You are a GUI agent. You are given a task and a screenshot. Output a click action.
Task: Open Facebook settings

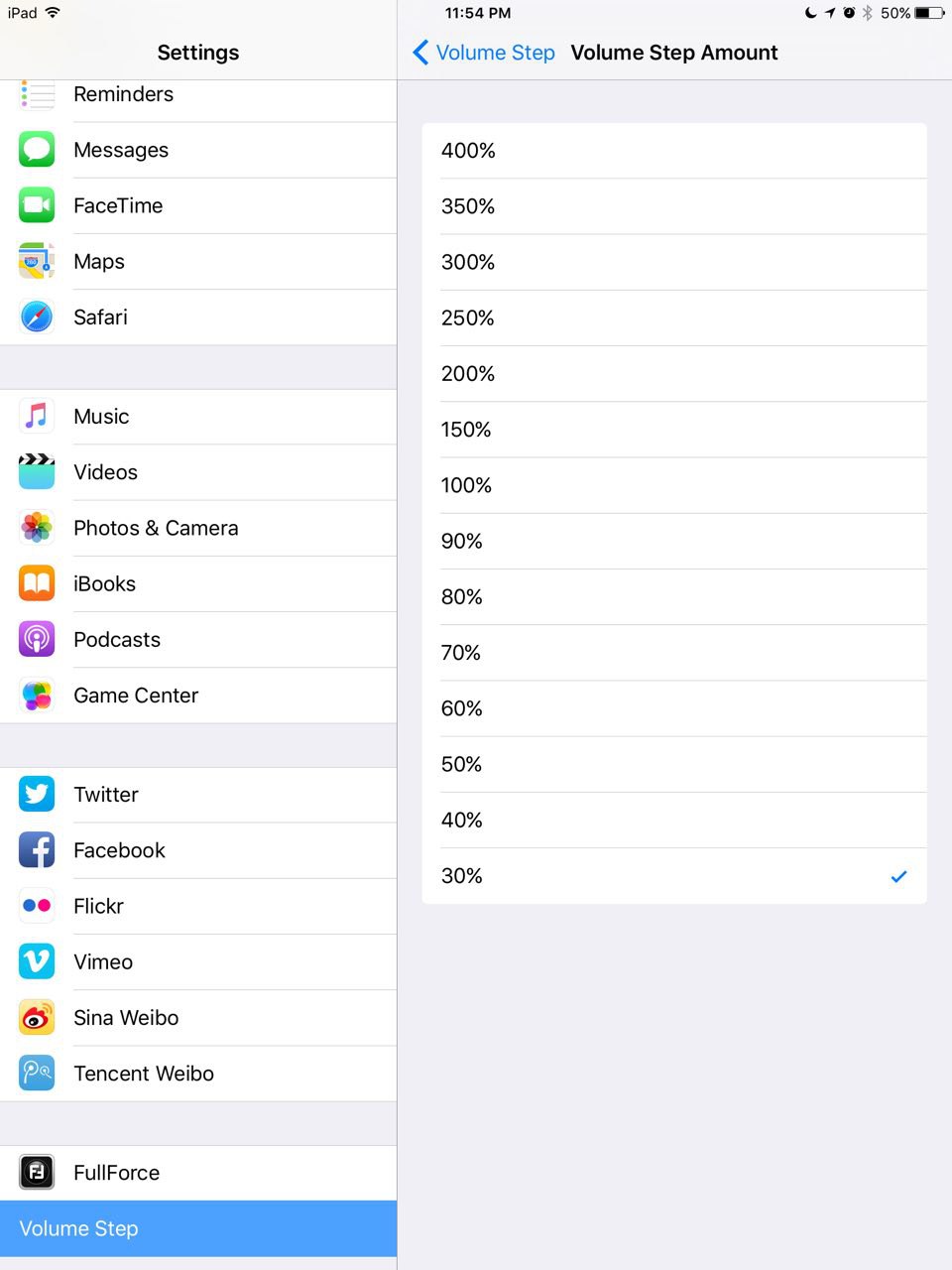pos(198,850)
